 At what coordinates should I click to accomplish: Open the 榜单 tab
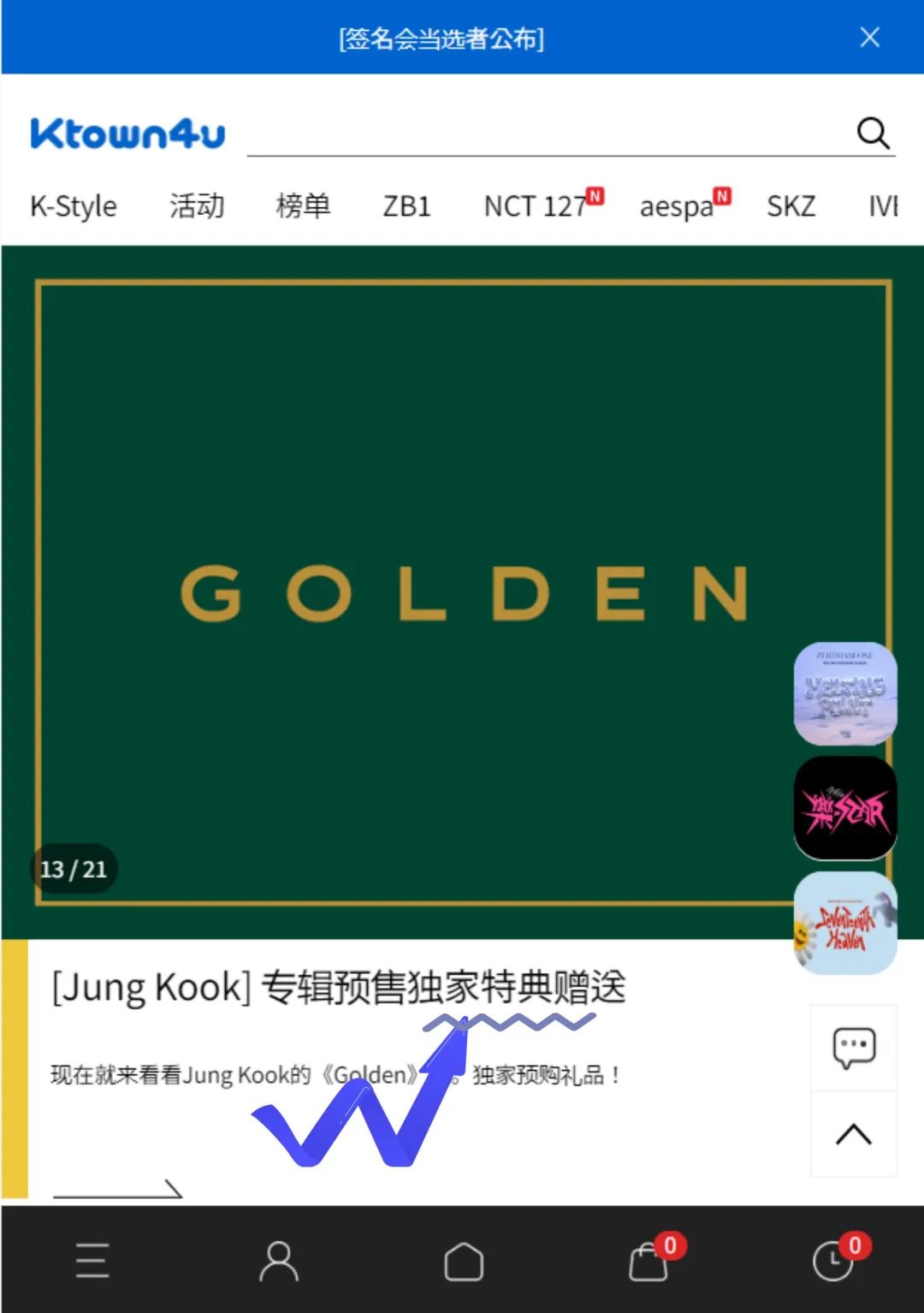tap(303, 206)
